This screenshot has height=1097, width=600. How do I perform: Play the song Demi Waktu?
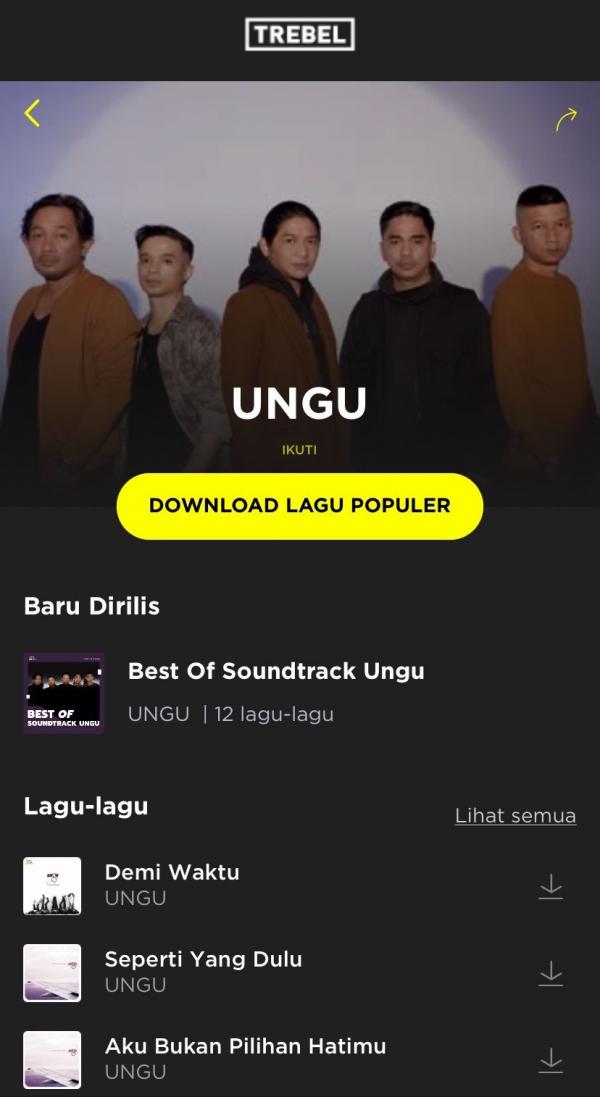(172, 872)
